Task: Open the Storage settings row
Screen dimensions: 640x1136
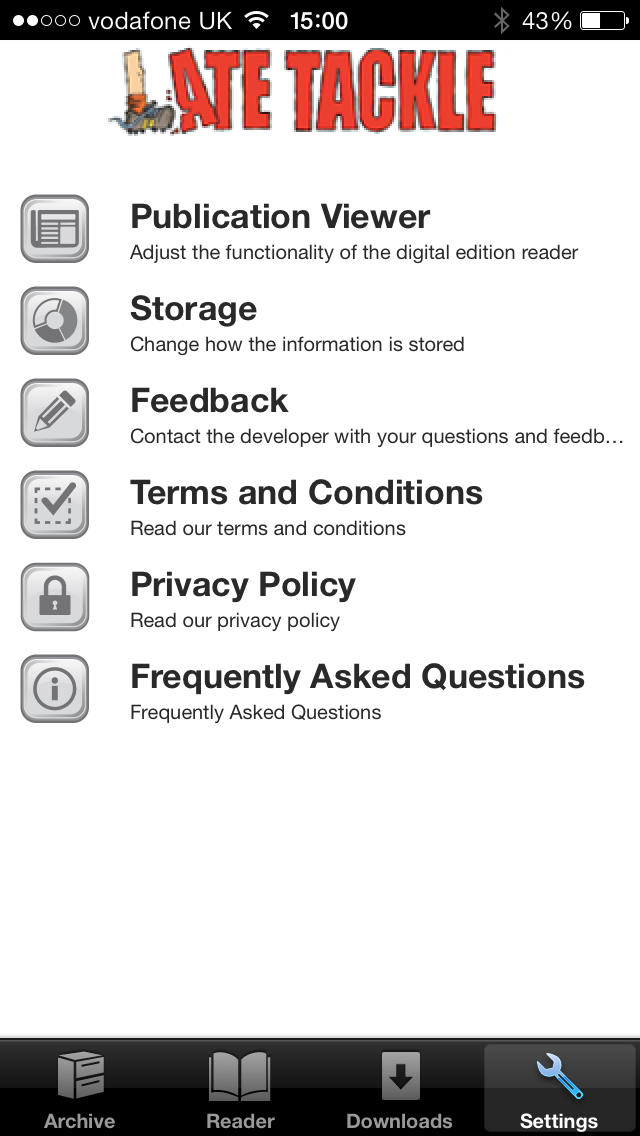Action: pyautogui.click(x=320, y=321)
